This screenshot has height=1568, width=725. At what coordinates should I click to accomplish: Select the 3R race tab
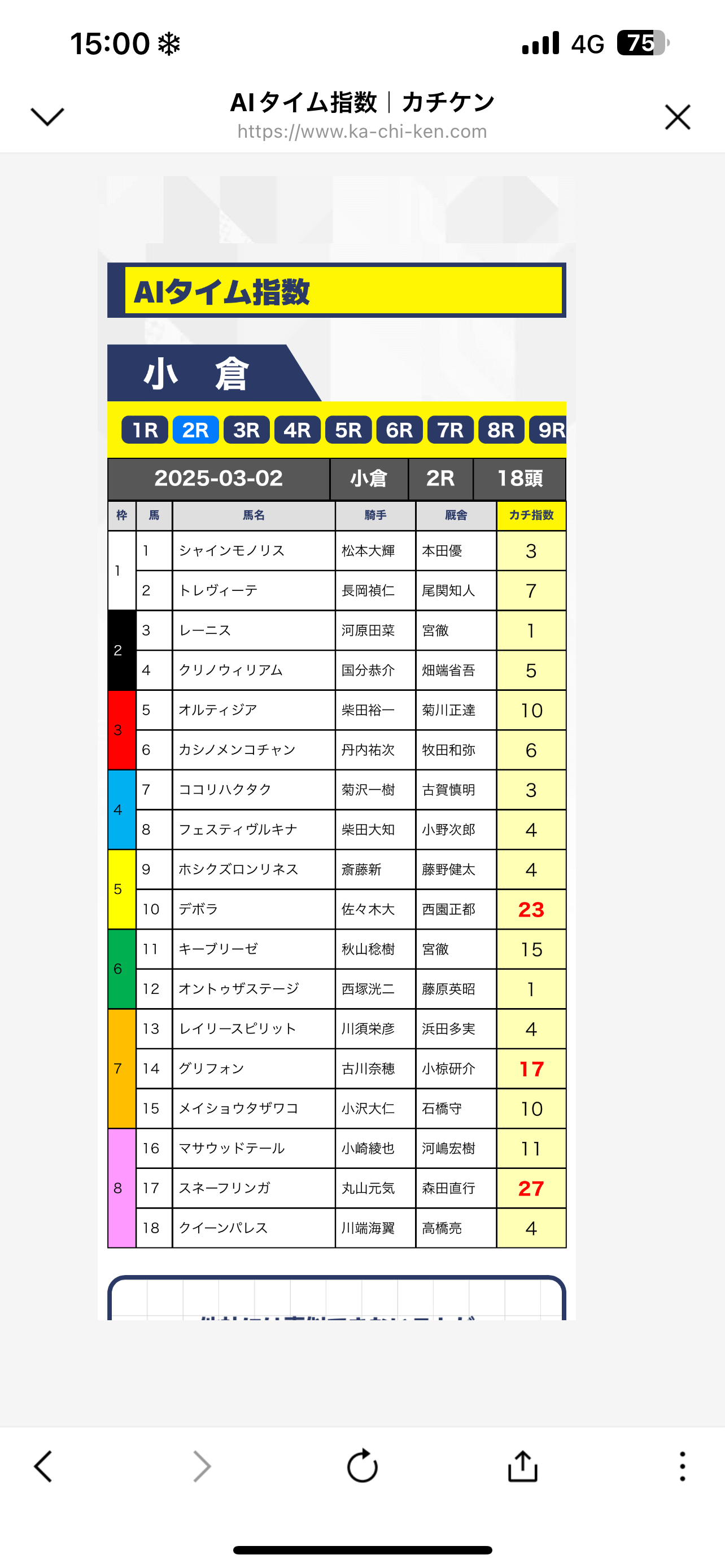click(x=247, y=430)
